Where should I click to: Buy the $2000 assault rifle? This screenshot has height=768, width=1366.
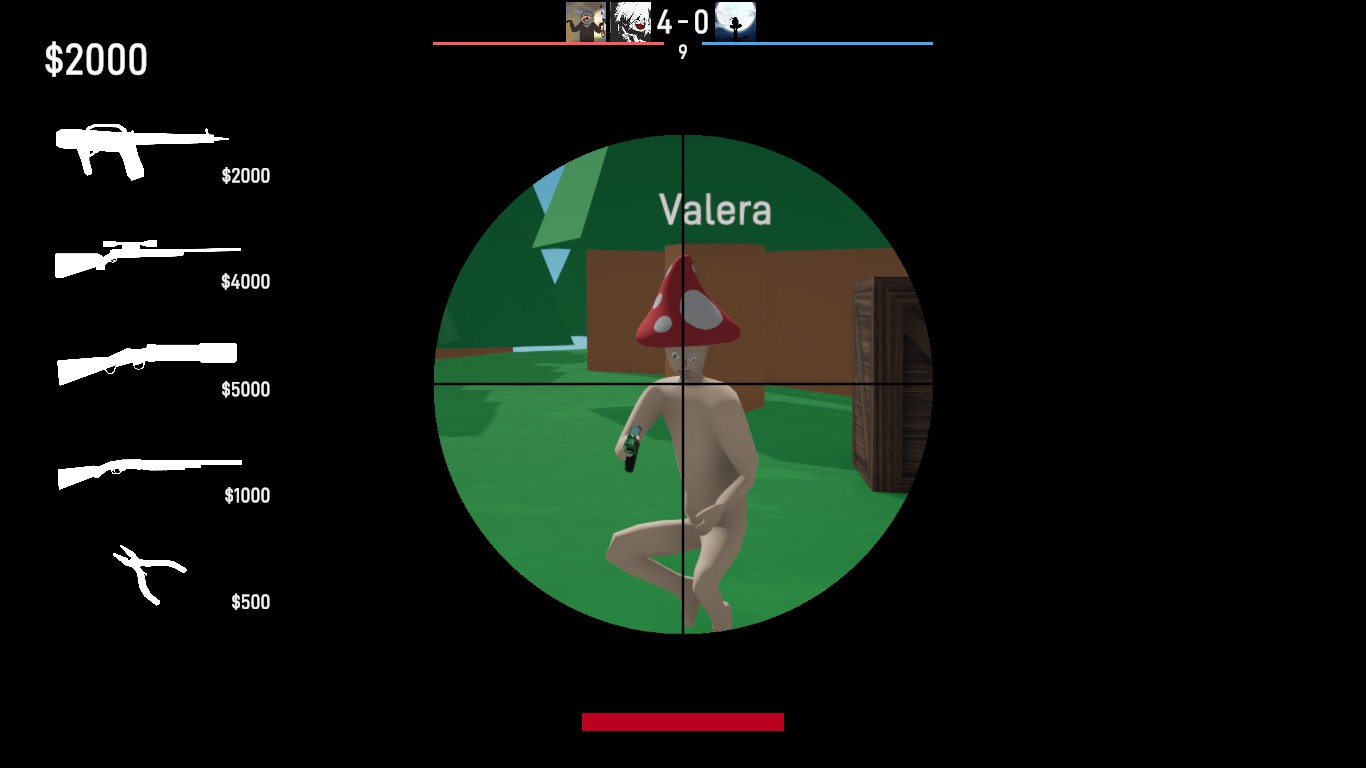pos(140,150)
